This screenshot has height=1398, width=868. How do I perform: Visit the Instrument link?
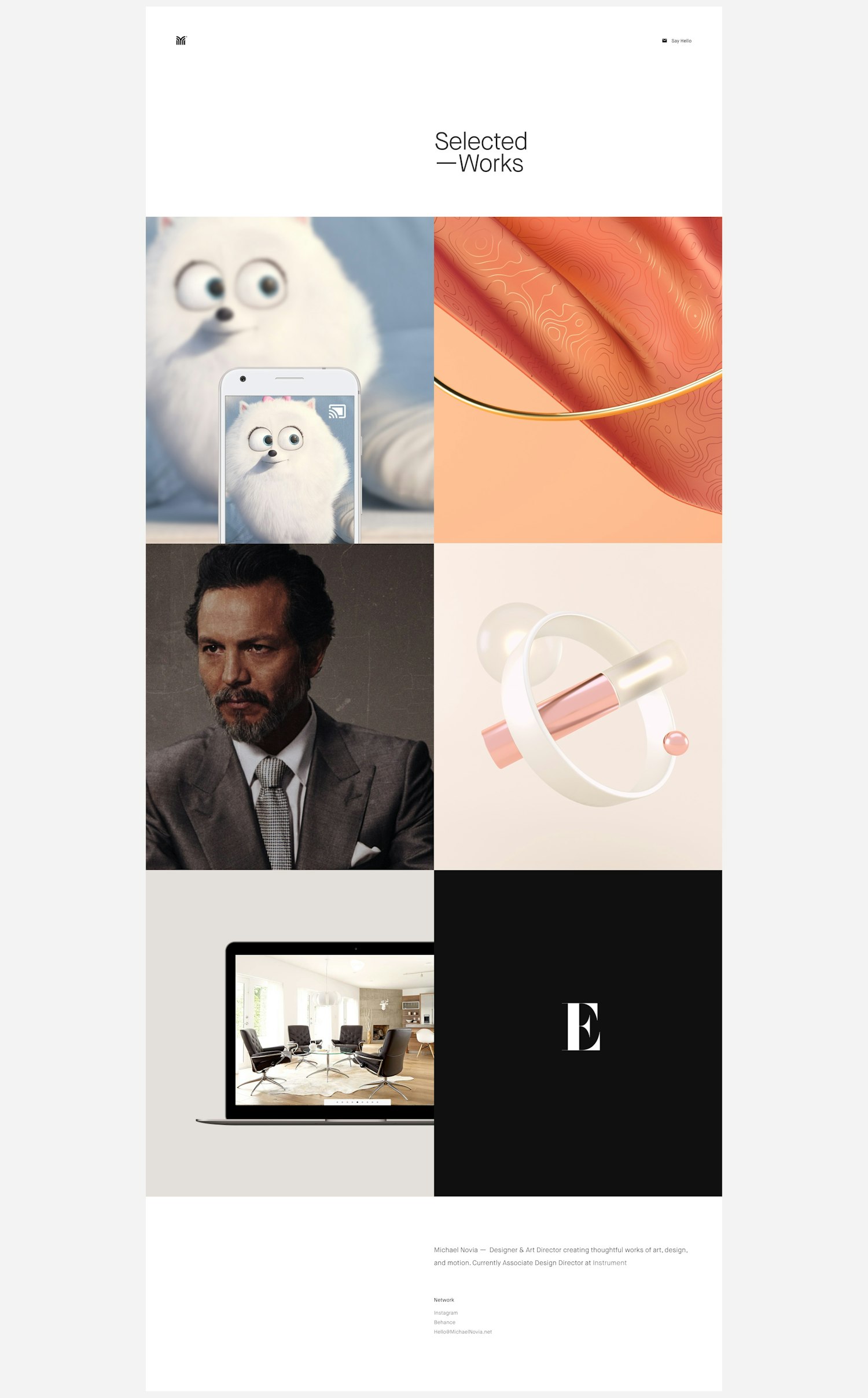(609, 1263)
